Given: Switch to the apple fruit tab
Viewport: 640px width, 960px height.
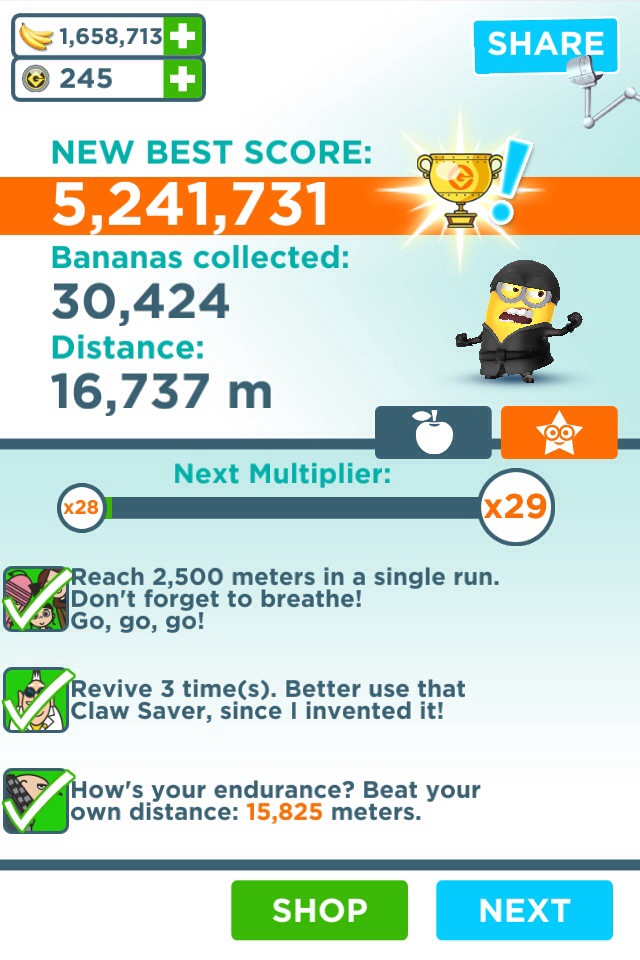Looking at the screenshot, I should [x=433, y=432].
